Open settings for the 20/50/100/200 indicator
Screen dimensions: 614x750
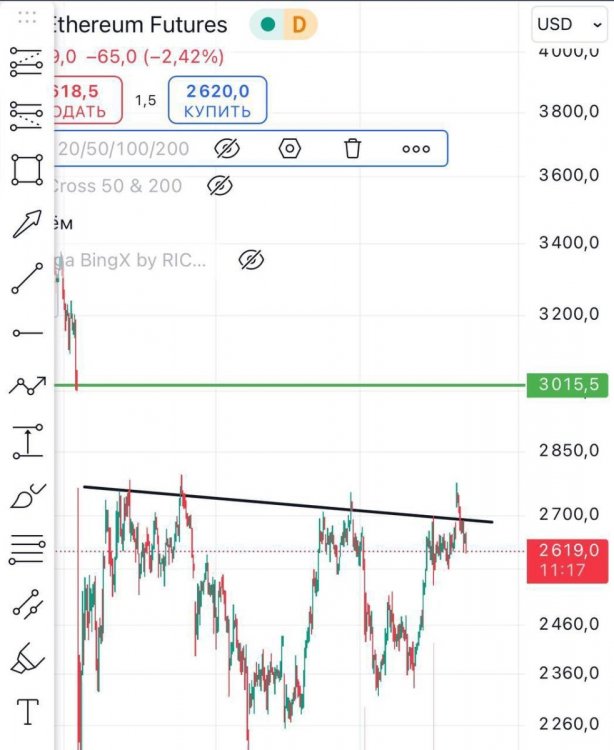[290, 149]
